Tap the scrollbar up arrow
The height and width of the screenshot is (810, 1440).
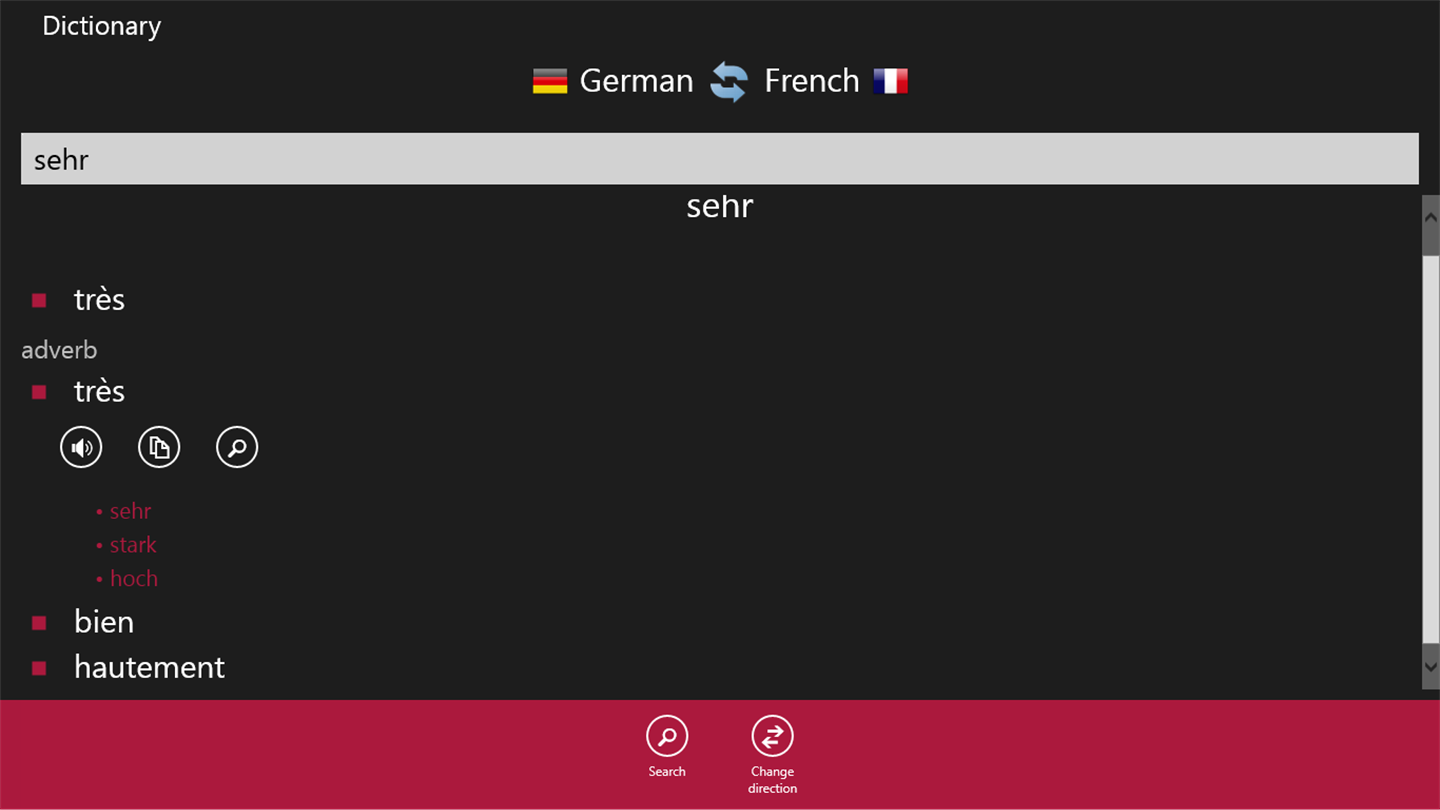pyautogui.click(x=1430, y=217)
